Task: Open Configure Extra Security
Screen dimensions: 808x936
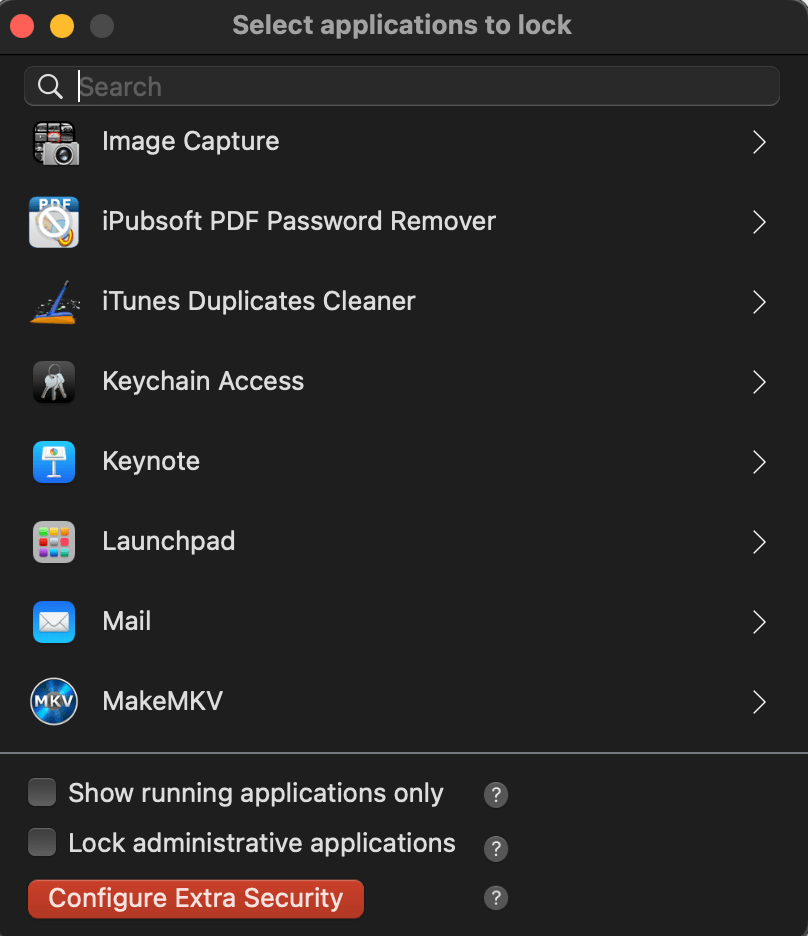Action: [196, 898]
